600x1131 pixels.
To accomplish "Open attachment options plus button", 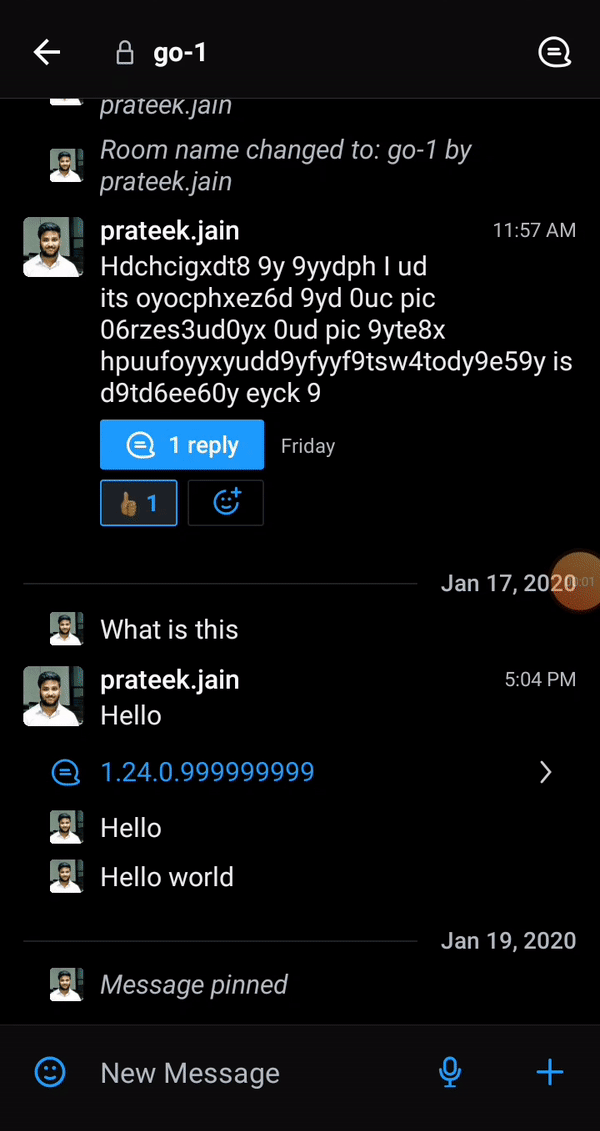I will click(550, 1073).
